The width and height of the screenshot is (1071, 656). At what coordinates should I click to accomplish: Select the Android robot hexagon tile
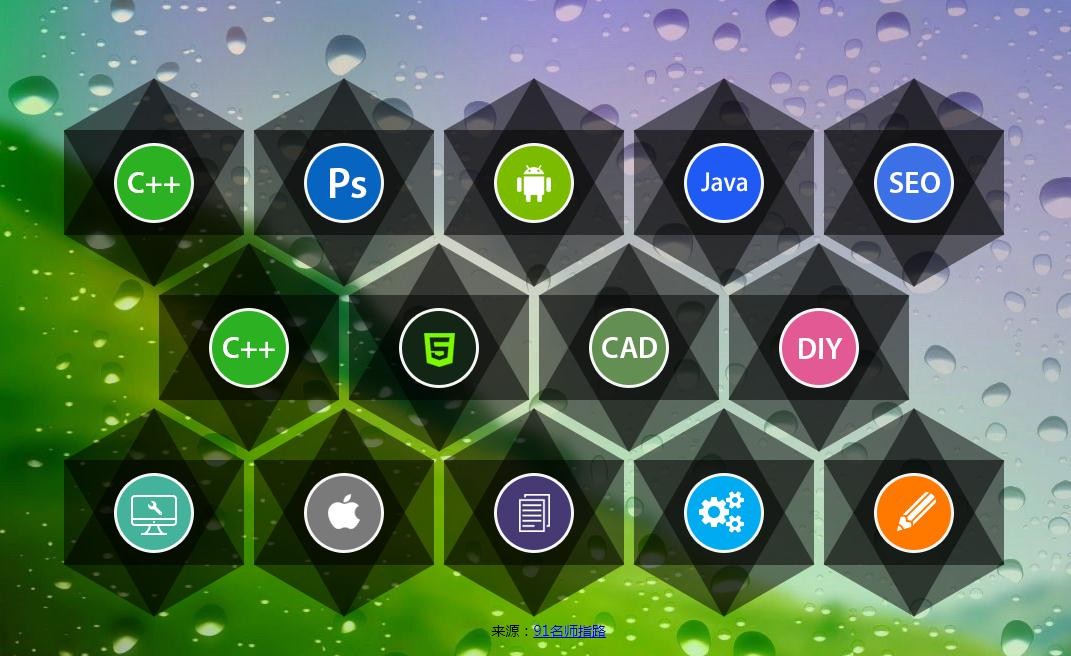pyautogui.click(x=534, y=183)
